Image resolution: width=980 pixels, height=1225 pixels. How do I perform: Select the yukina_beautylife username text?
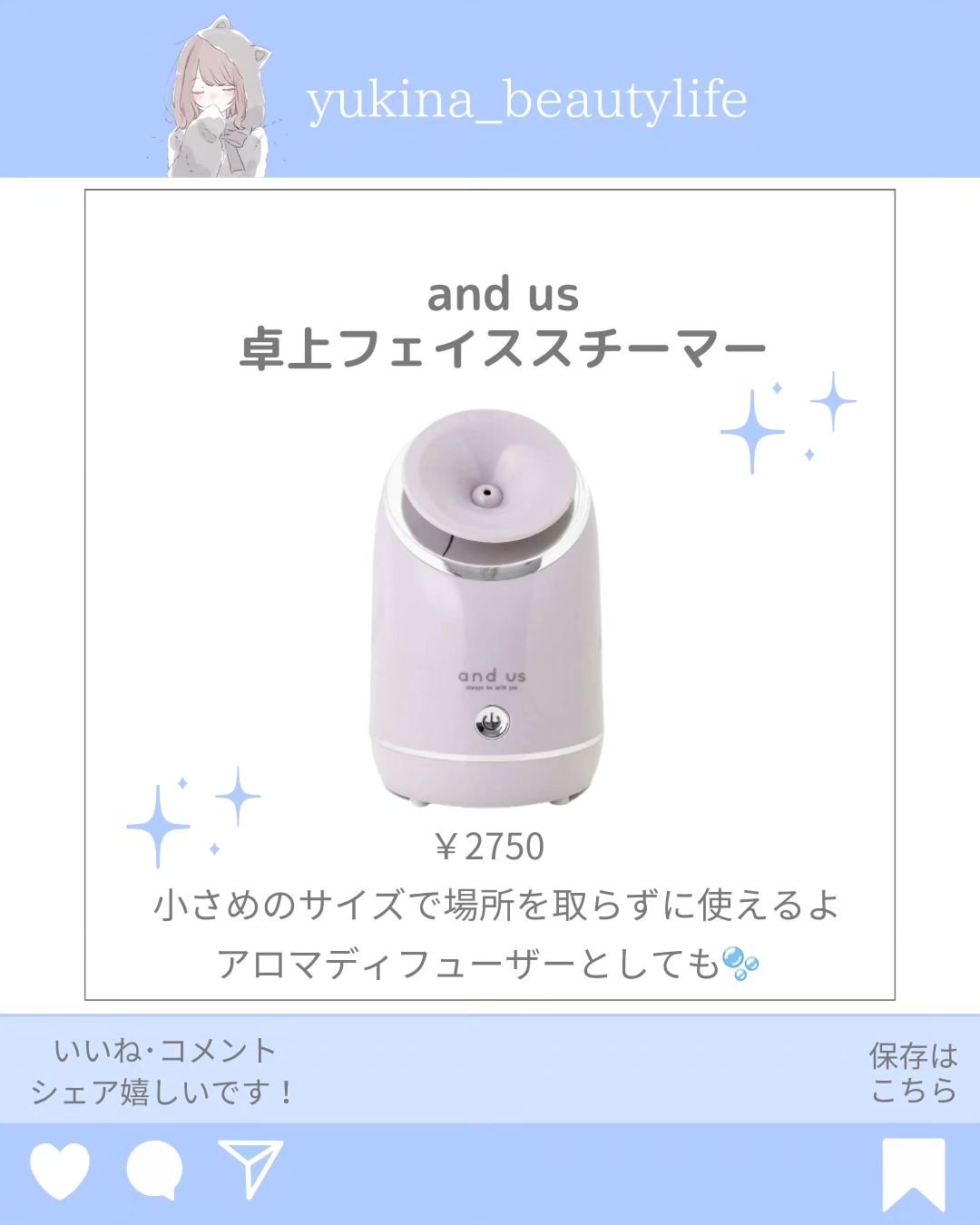click(x=526, y=100)
